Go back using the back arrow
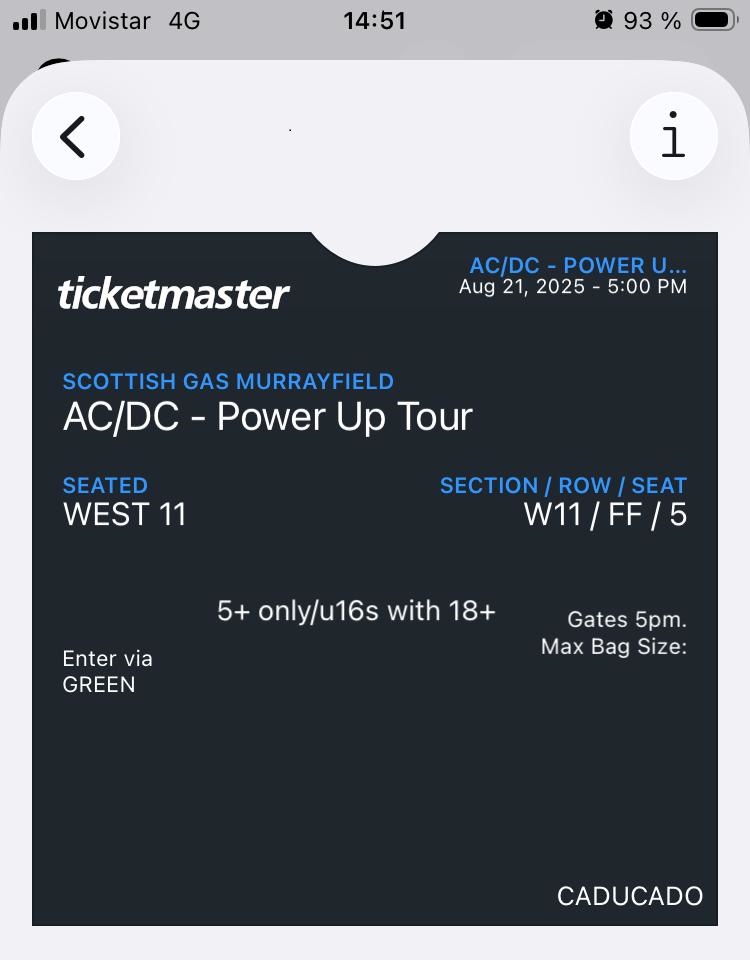 (76, 136)
